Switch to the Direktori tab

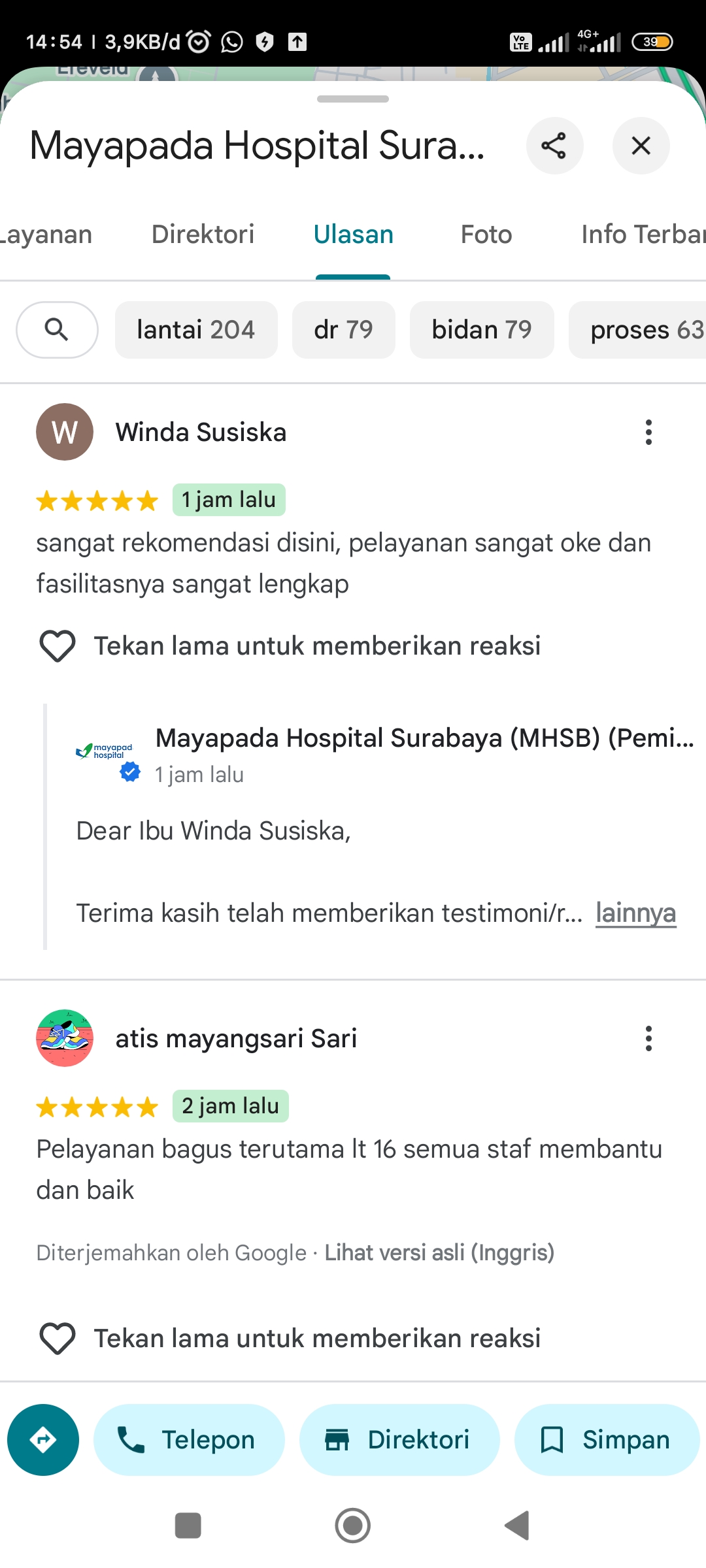[x=203, y=235]
